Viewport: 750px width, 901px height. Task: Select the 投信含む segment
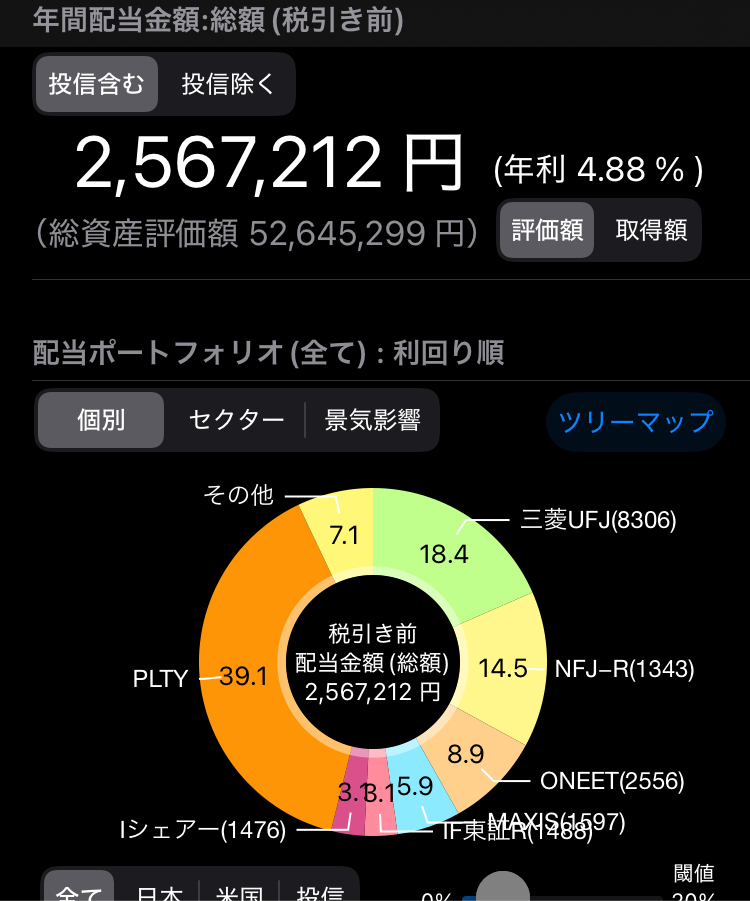pos(97,84)
